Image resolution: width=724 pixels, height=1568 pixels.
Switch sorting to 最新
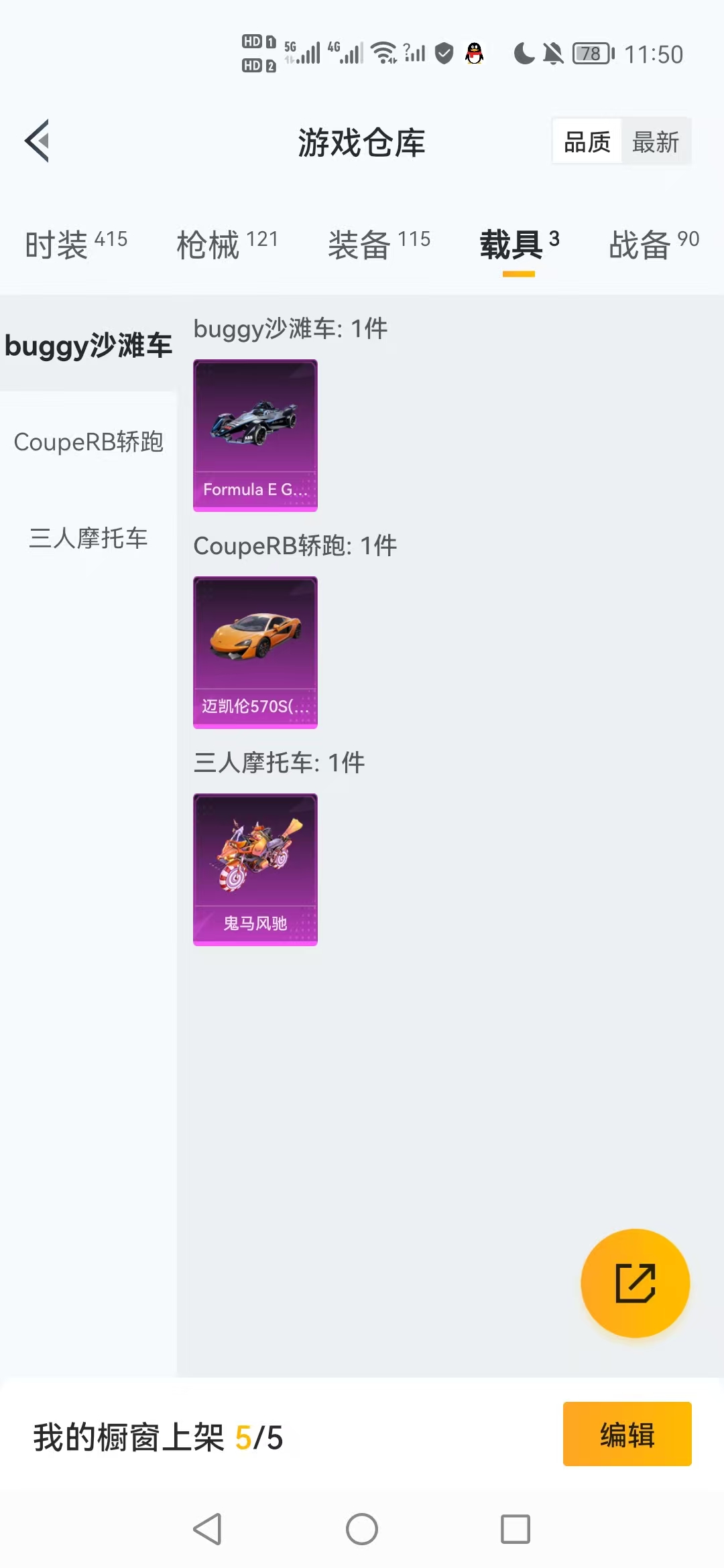pos(656,141)
